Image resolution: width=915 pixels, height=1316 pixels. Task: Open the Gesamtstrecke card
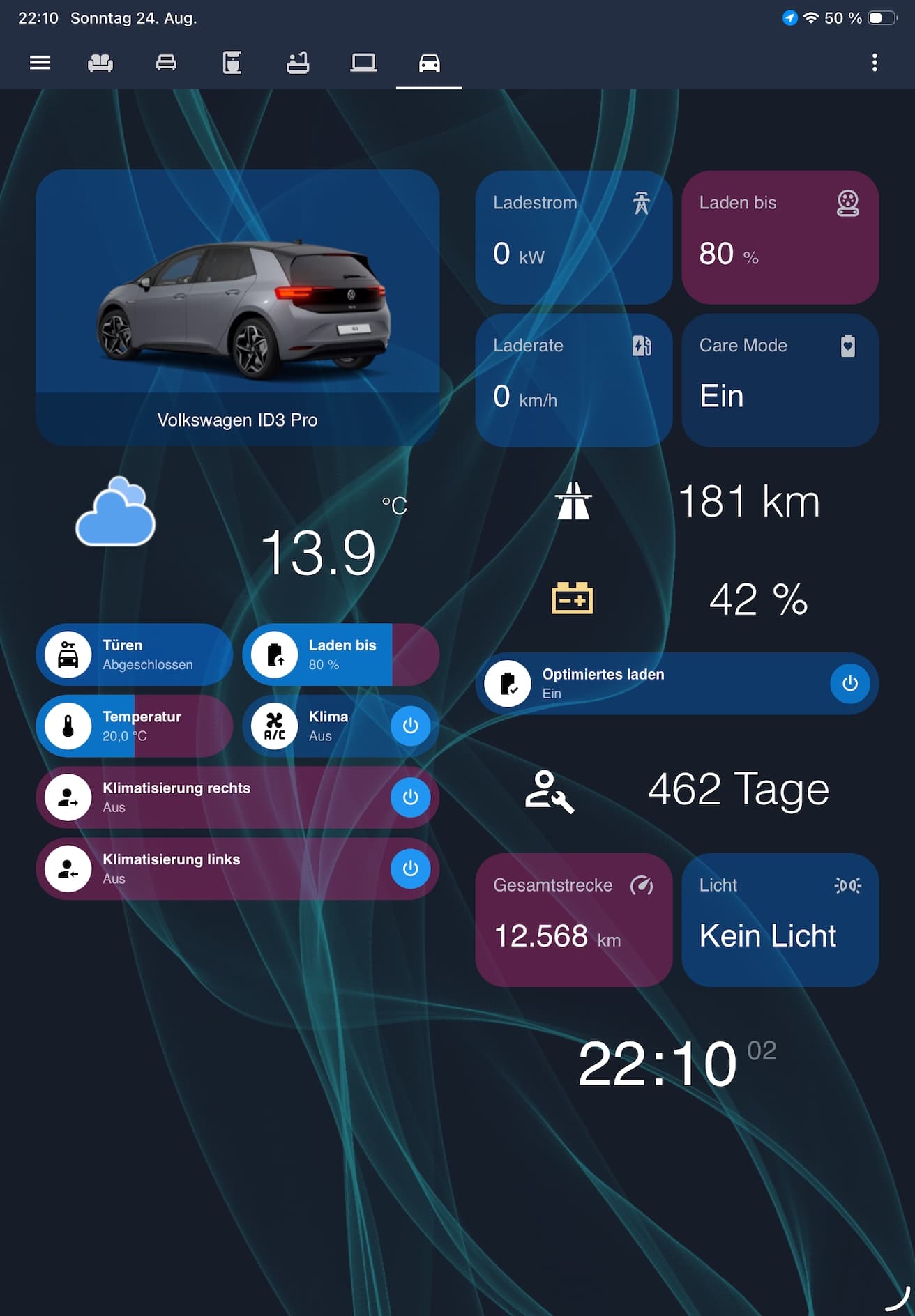tap(573, 919)
